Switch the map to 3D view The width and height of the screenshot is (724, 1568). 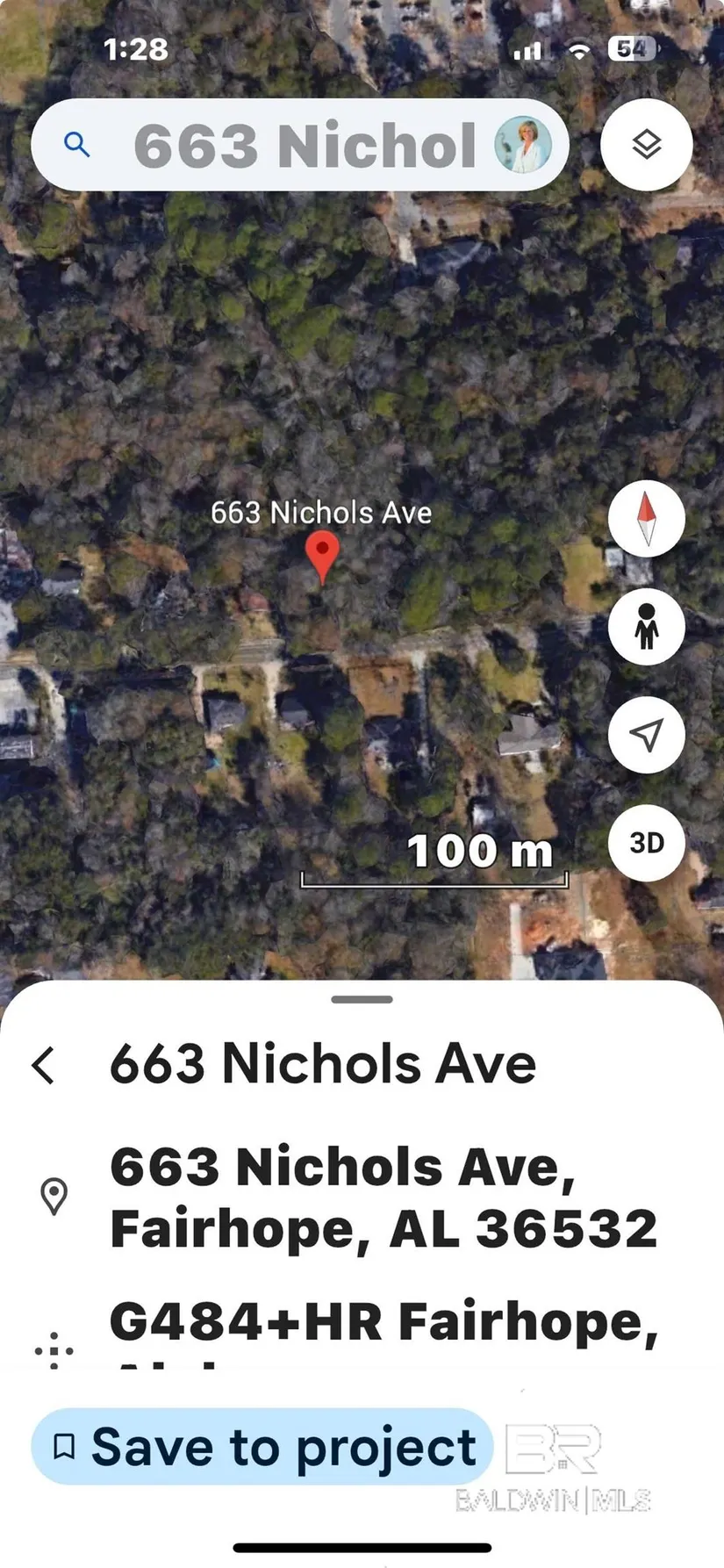646,843
